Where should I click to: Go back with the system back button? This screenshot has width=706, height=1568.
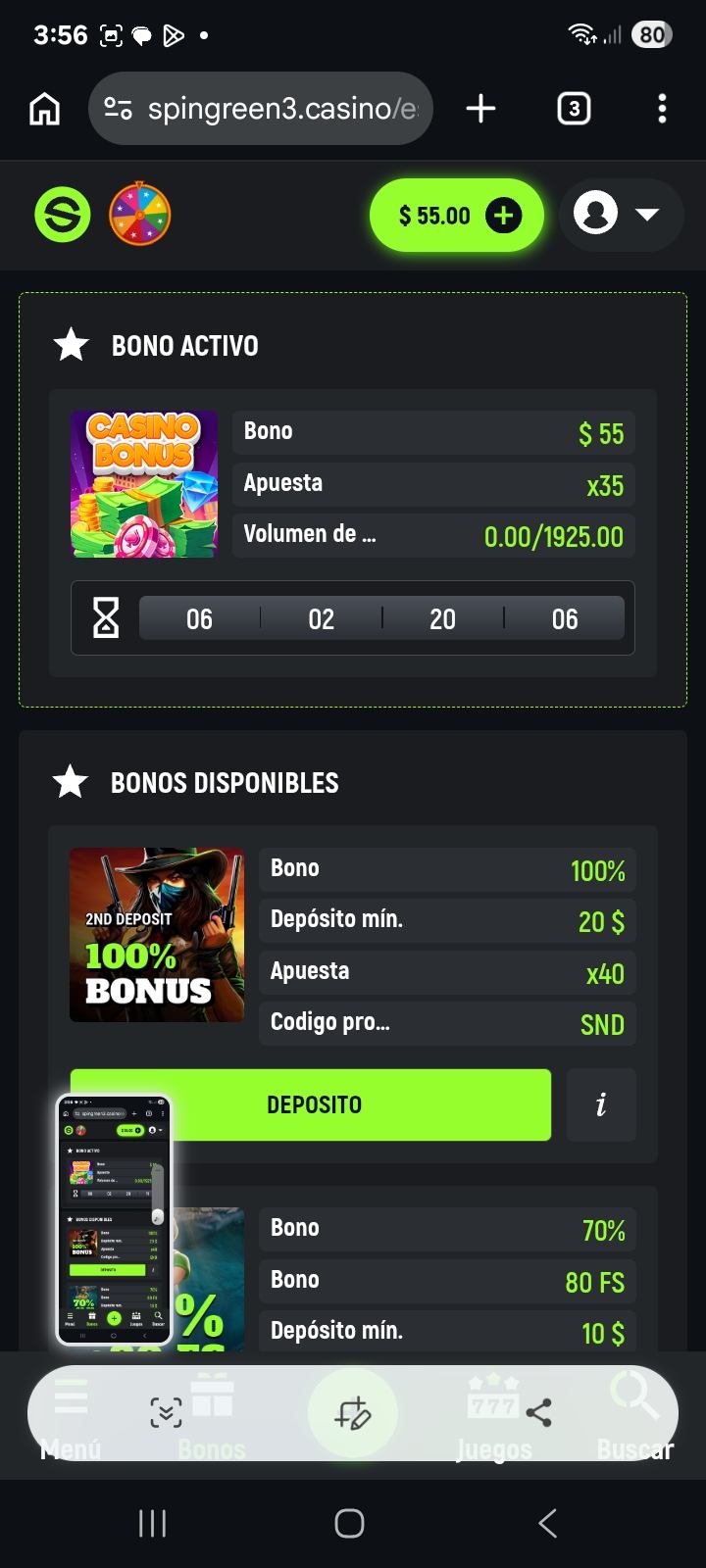(547, 1523)
